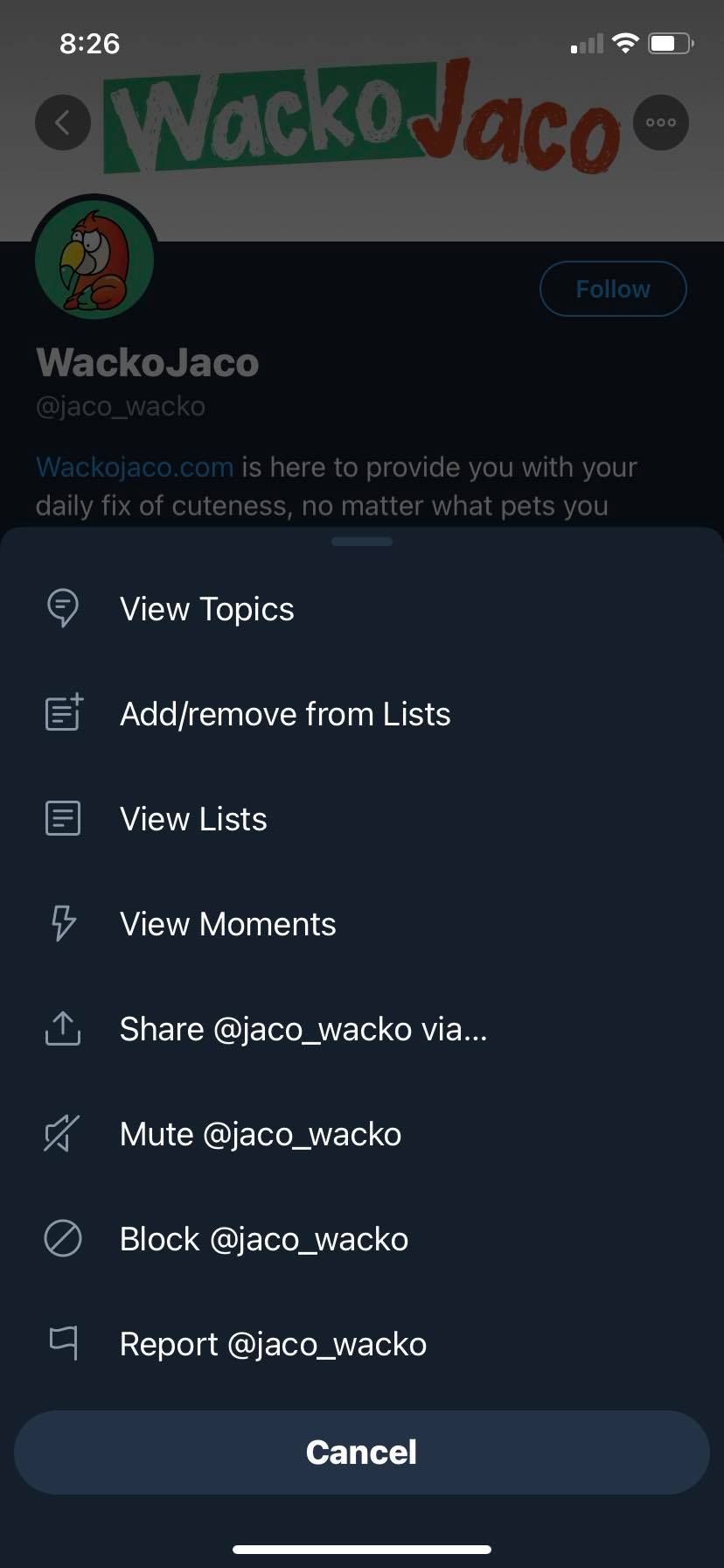Open View Lists option
Viewport: 724px width, 1568px height.
(x=193, y=819)
